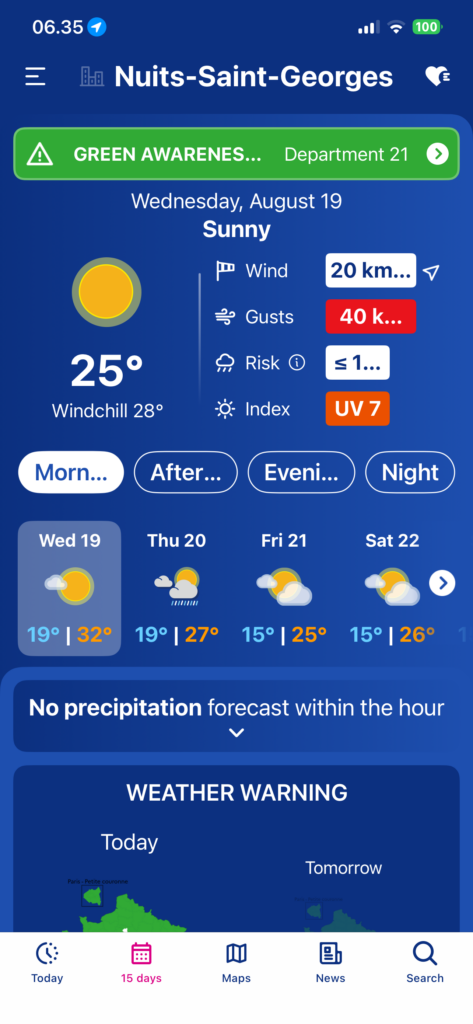Image resolution: width=473 pixels, height=1024 pixels.
Task: Expand the No precipitation forecast panel
Action: [236, 716]
